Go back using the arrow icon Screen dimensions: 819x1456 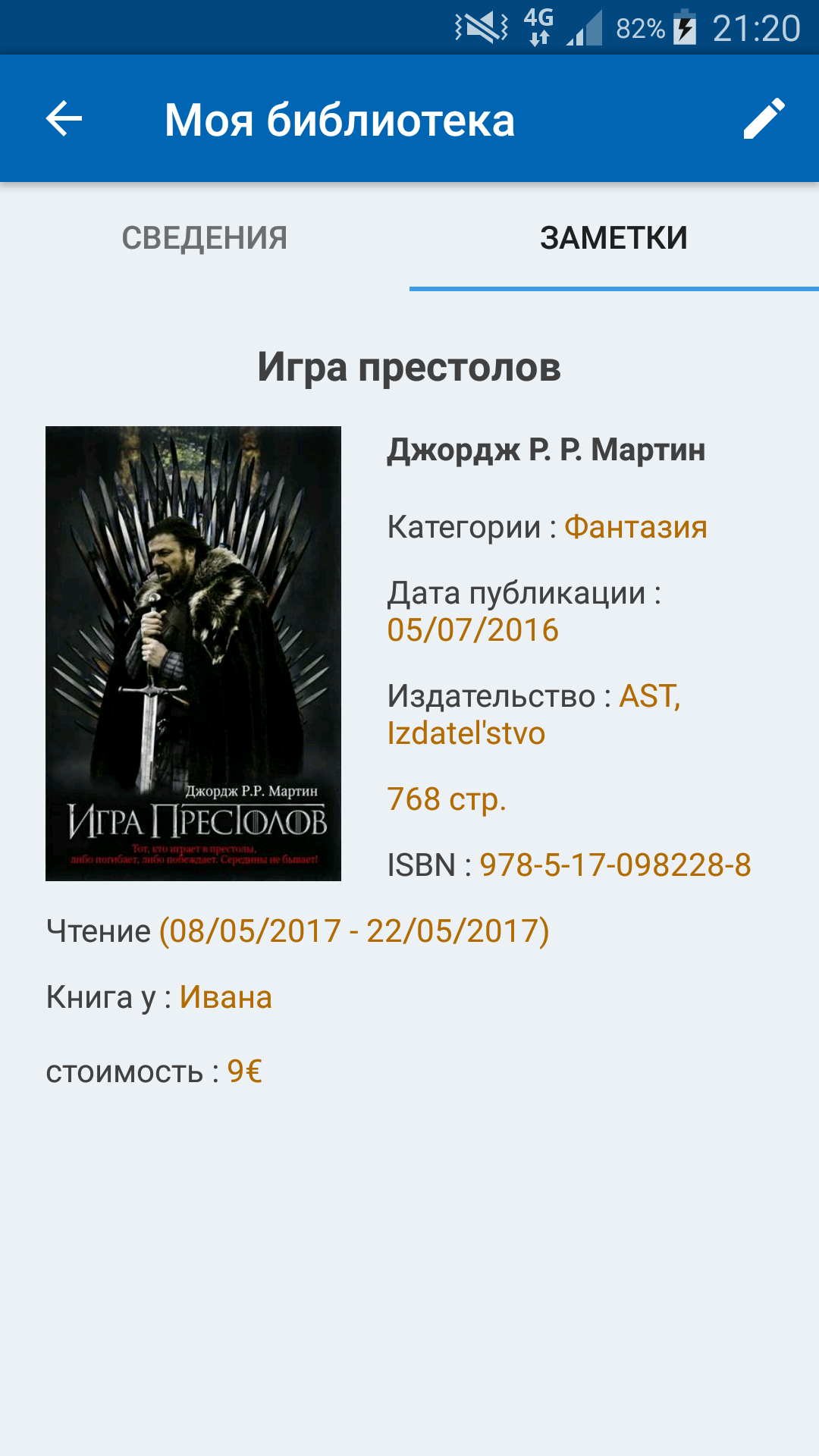(64, 119)
